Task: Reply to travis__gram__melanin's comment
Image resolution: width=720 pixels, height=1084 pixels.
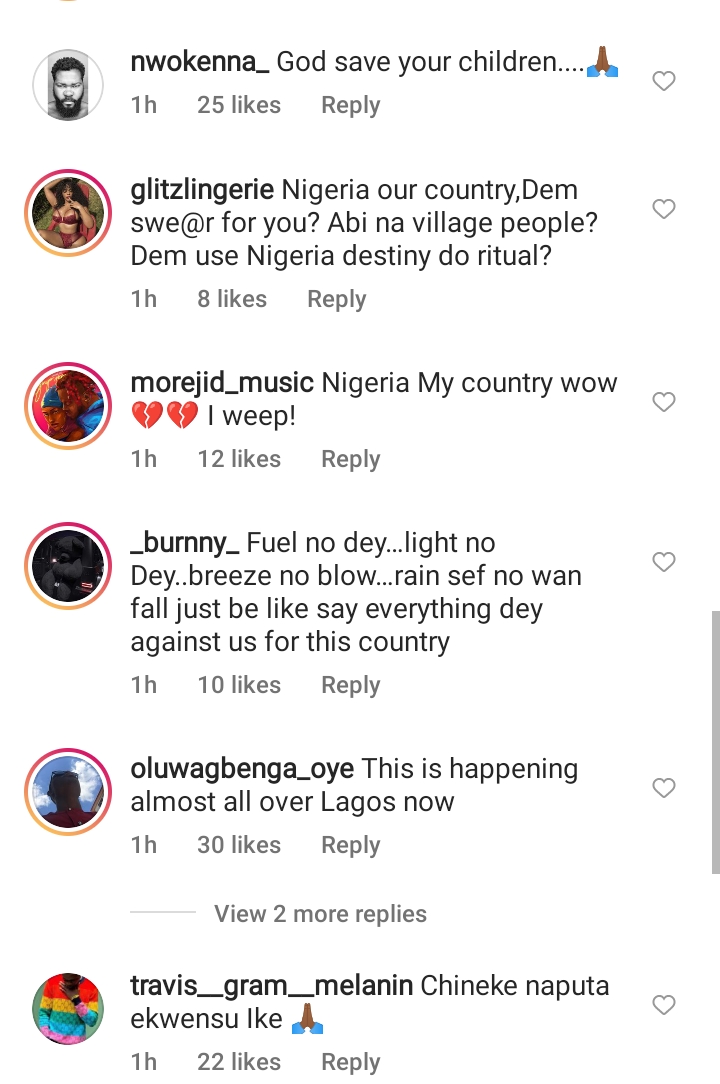Action: (350, 1062)
